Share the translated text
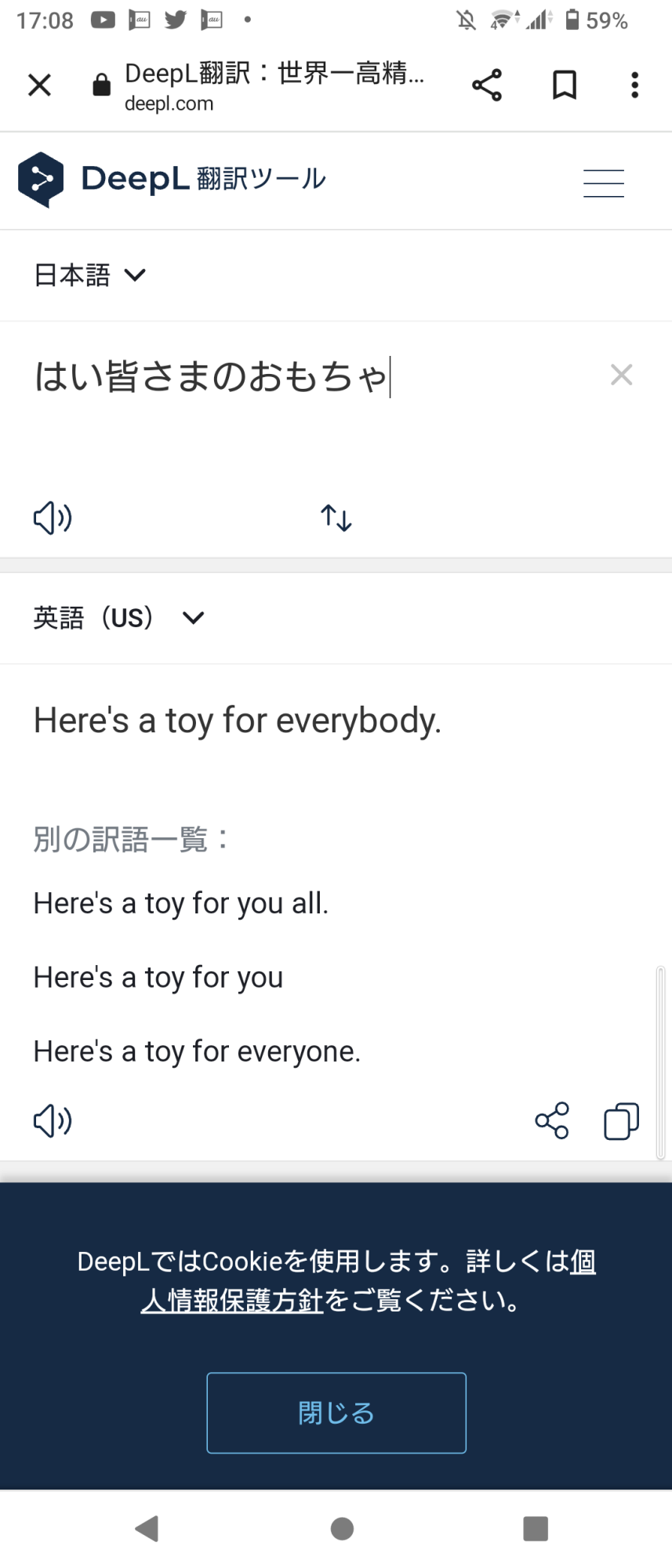 click(x=551, y=1120)
